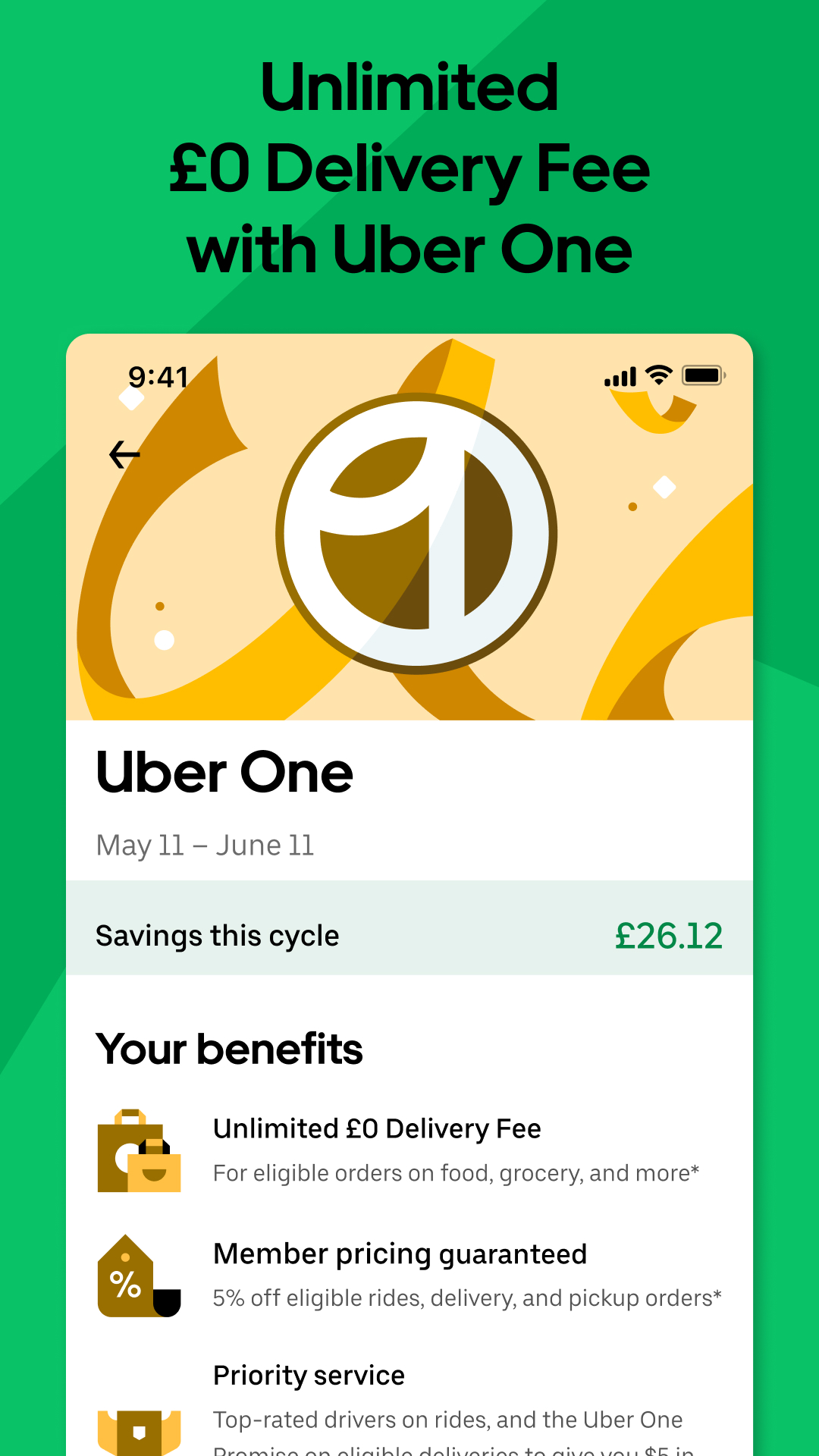The height and width of the screenshot is (1456, 819).
Task: Click the white diamond decoration near the clock
Action: [131, 400]
